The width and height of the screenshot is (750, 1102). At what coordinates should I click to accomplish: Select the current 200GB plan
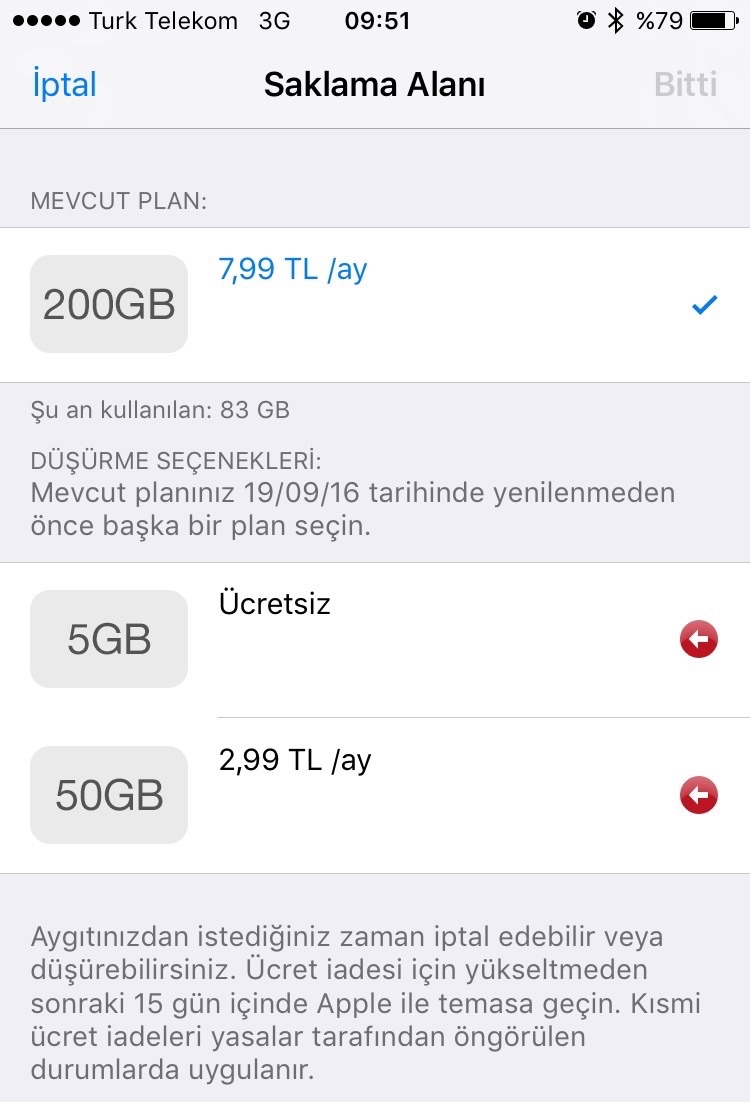click(374, 304)
